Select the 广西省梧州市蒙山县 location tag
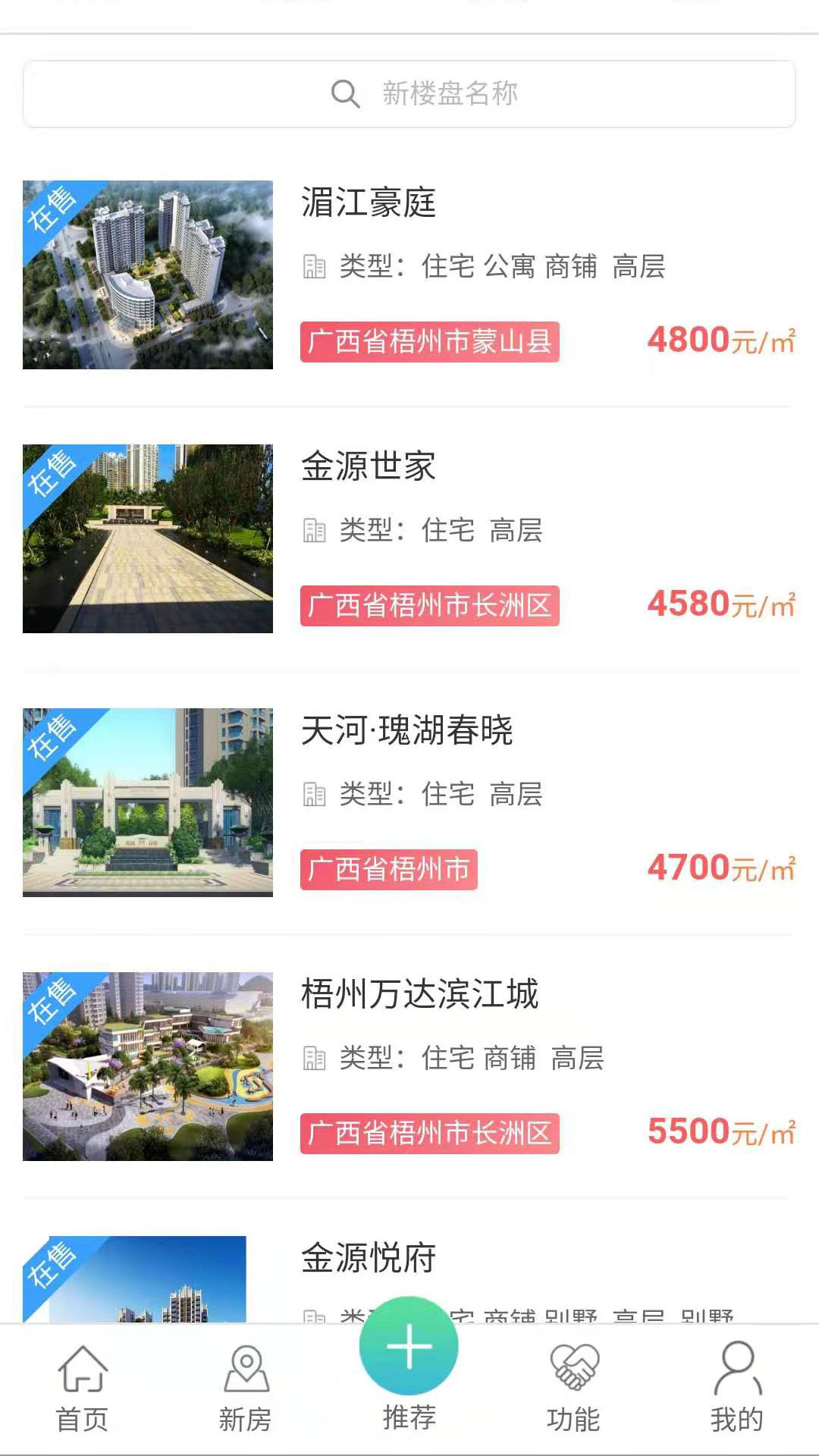The image size is (819, 1456). pyautogui.click(x=430, y=343)
